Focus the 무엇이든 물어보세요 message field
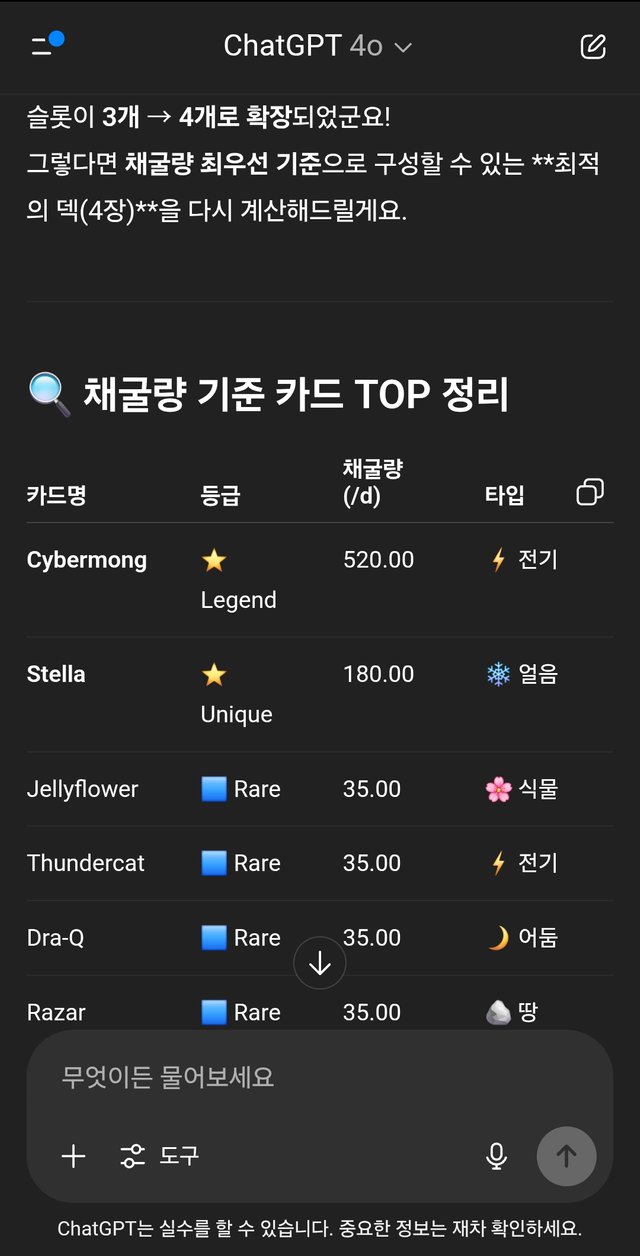 pos(300,1077)
